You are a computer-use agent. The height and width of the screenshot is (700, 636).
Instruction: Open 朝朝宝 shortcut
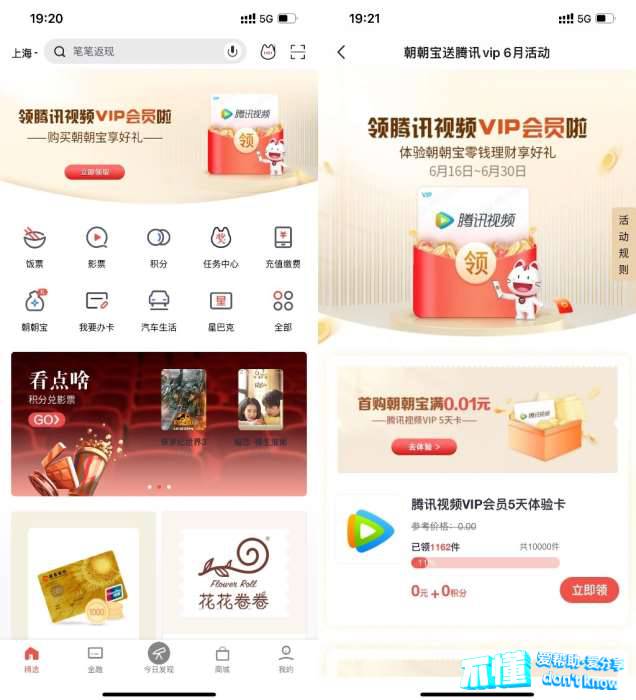[34, 309]
